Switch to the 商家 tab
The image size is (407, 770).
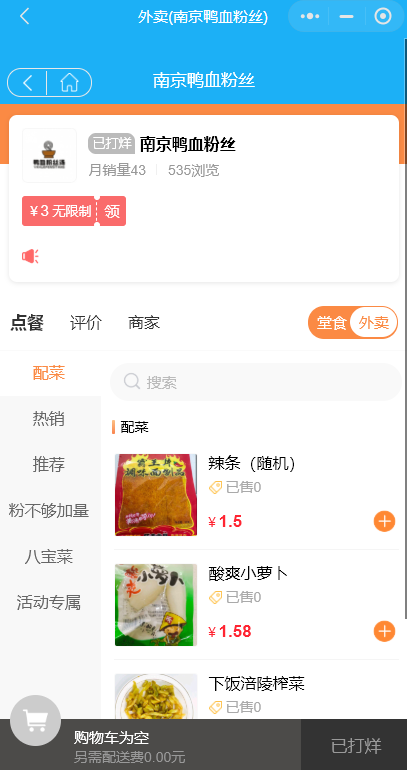(x=144, y=323)
